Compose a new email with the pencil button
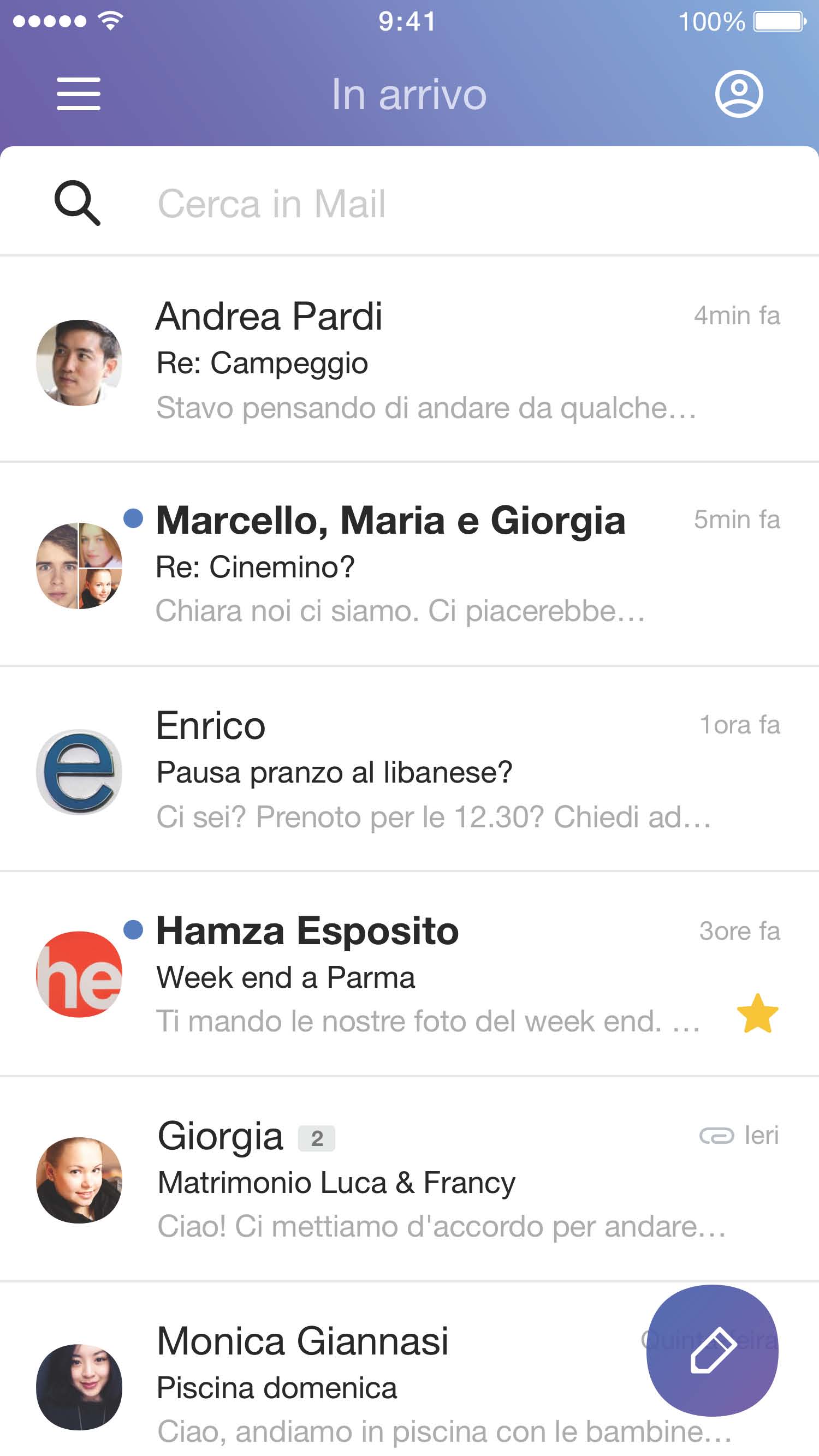The width and height of the screenshot is (819, 1456). (x=712, y=1350)
